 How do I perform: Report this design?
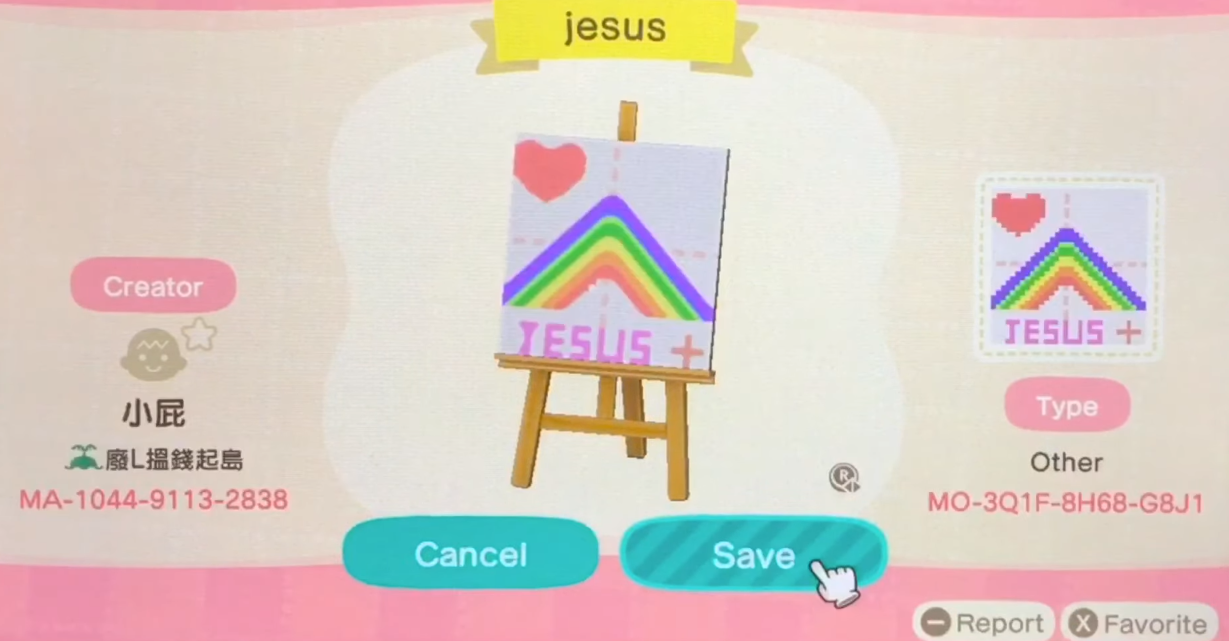(984, 624)
